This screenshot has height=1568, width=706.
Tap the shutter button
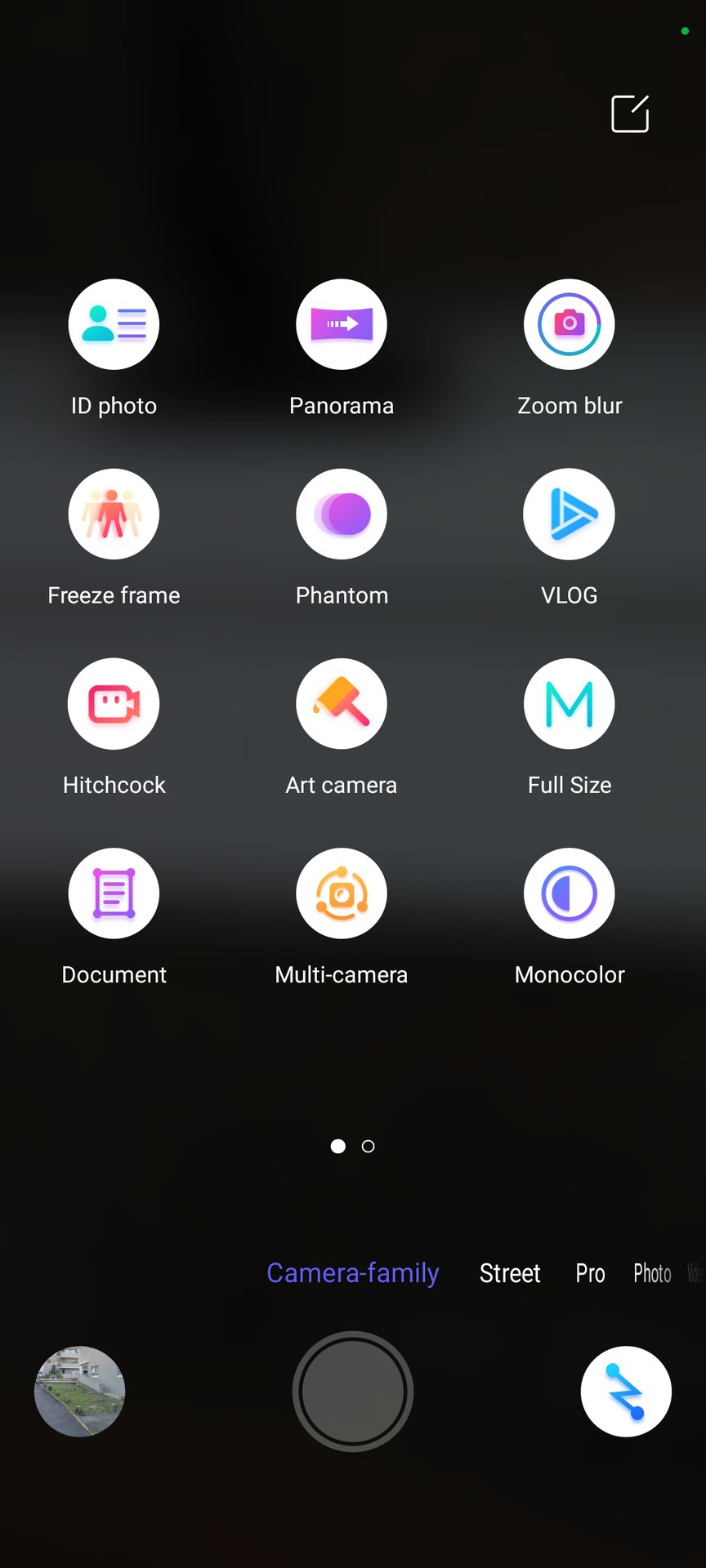(x=353, y=1391)
